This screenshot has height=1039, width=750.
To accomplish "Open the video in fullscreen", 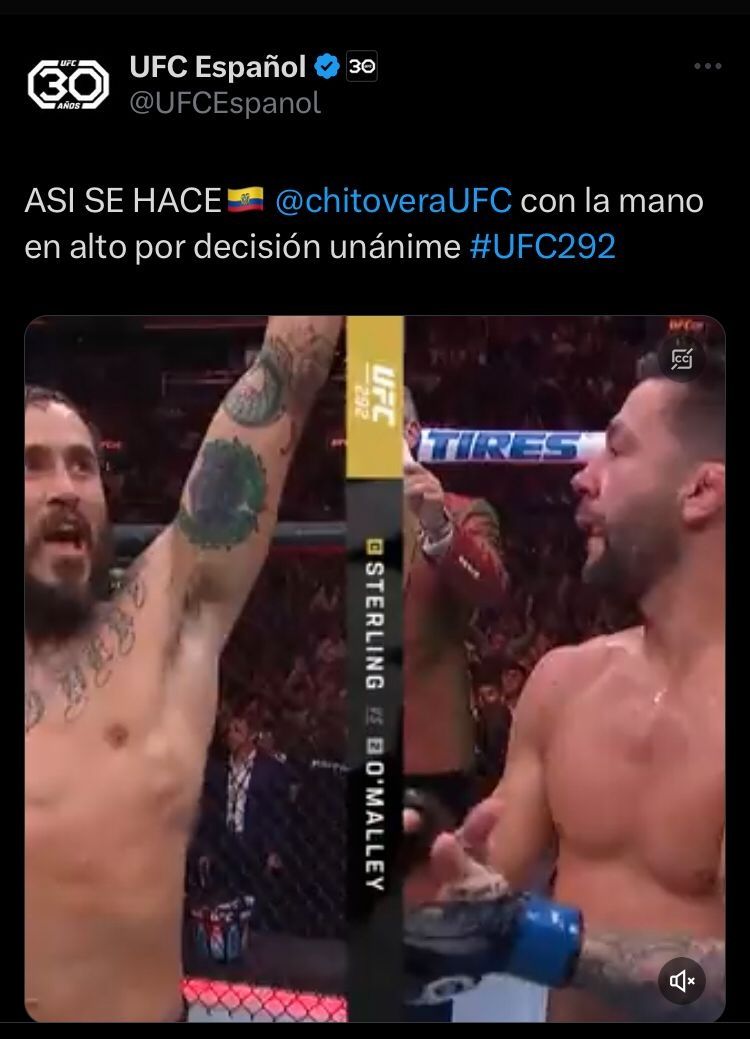I will (374, 668).
